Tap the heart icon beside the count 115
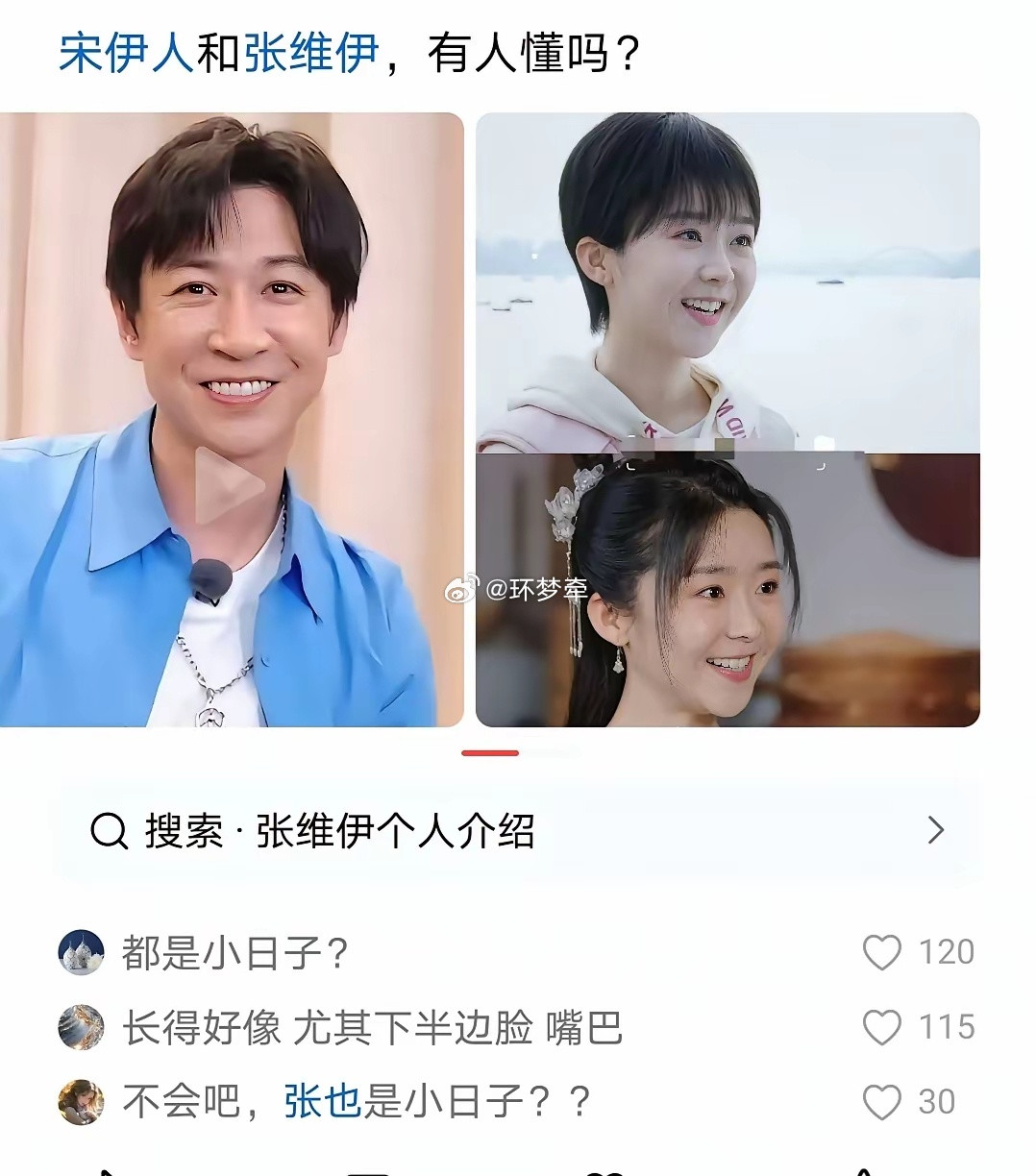Screen dimensions: 1036x1176 (x=880, y=1026)
